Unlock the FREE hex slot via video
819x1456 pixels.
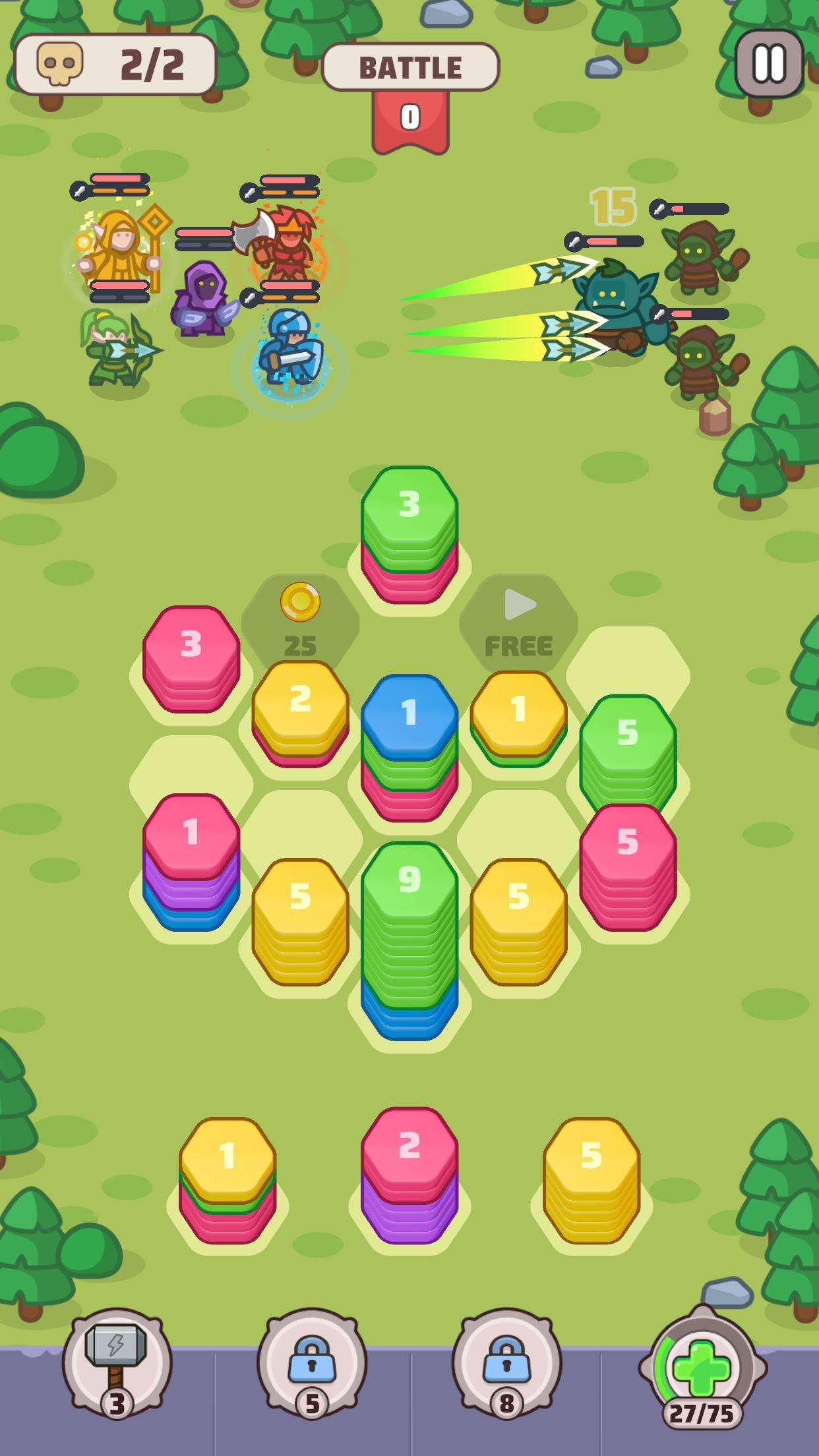coord(519,619)
